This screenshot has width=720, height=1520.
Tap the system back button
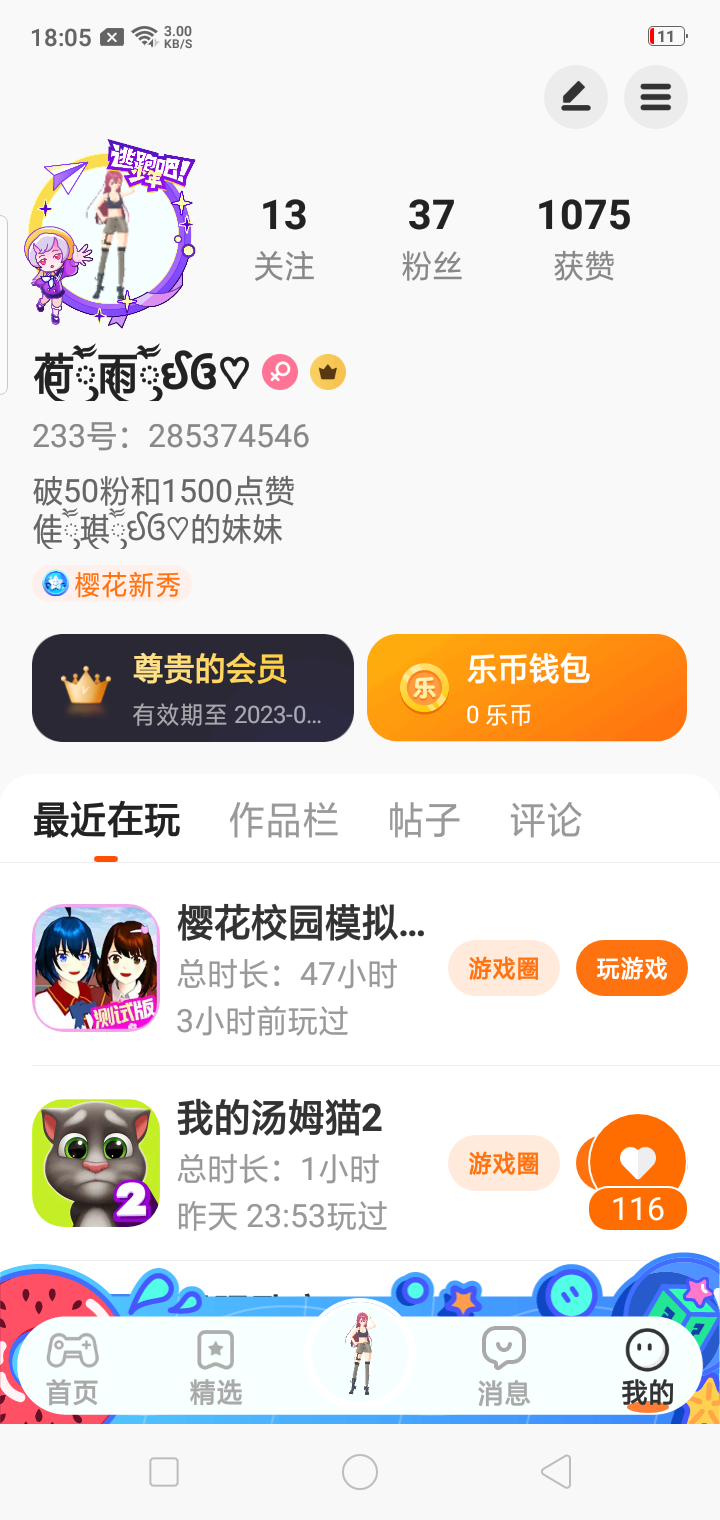point(556,1472)
